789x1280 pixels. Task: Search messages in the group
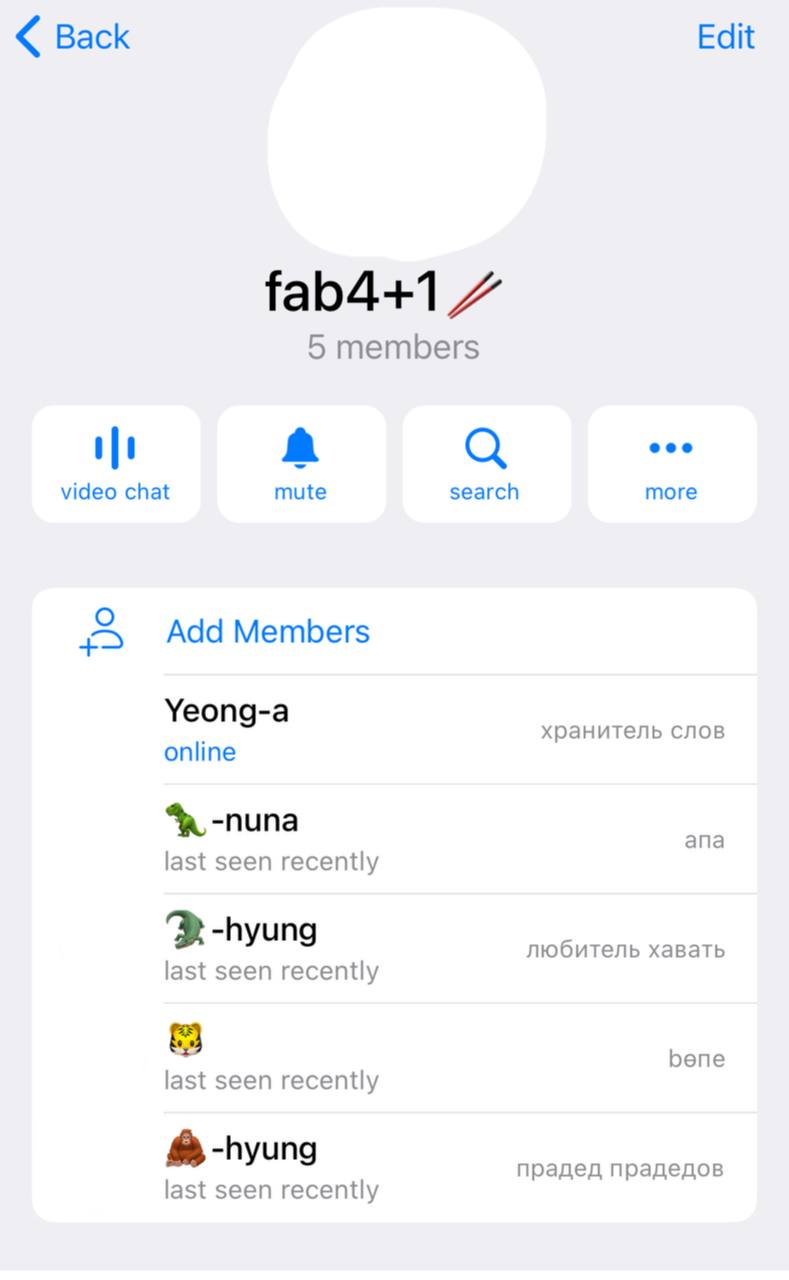(x=486, y=464)
